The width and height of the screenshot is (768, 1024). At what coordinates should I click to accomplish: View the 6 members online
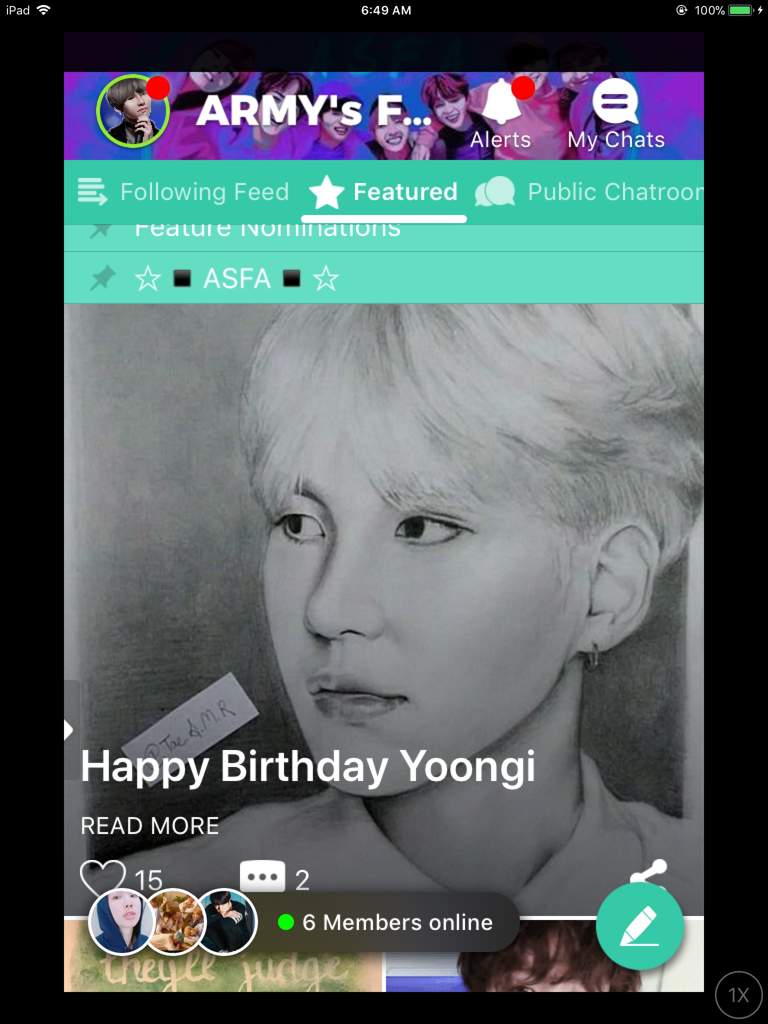click(386, 922)
